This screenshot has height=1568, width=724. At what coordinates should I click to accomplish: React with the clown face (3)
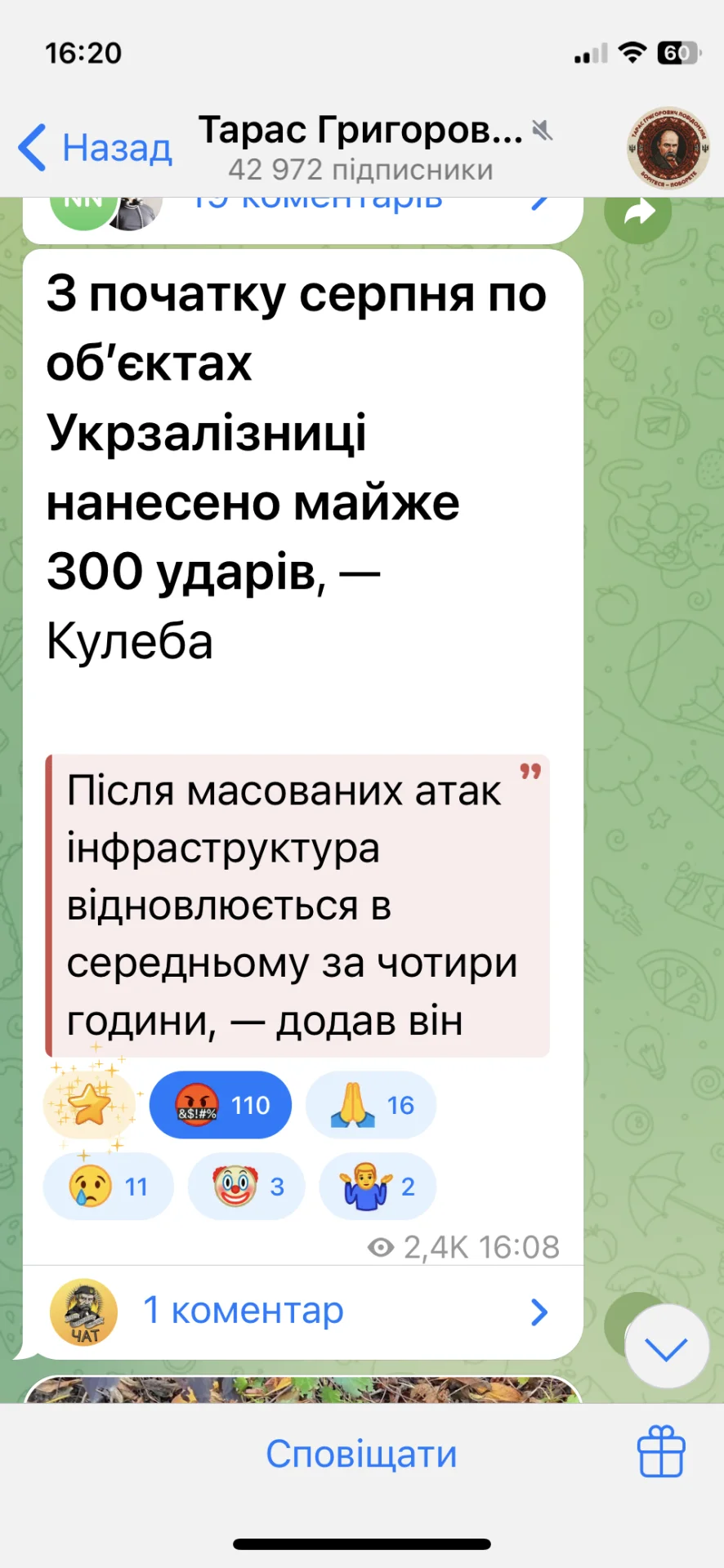point(247,1186)
